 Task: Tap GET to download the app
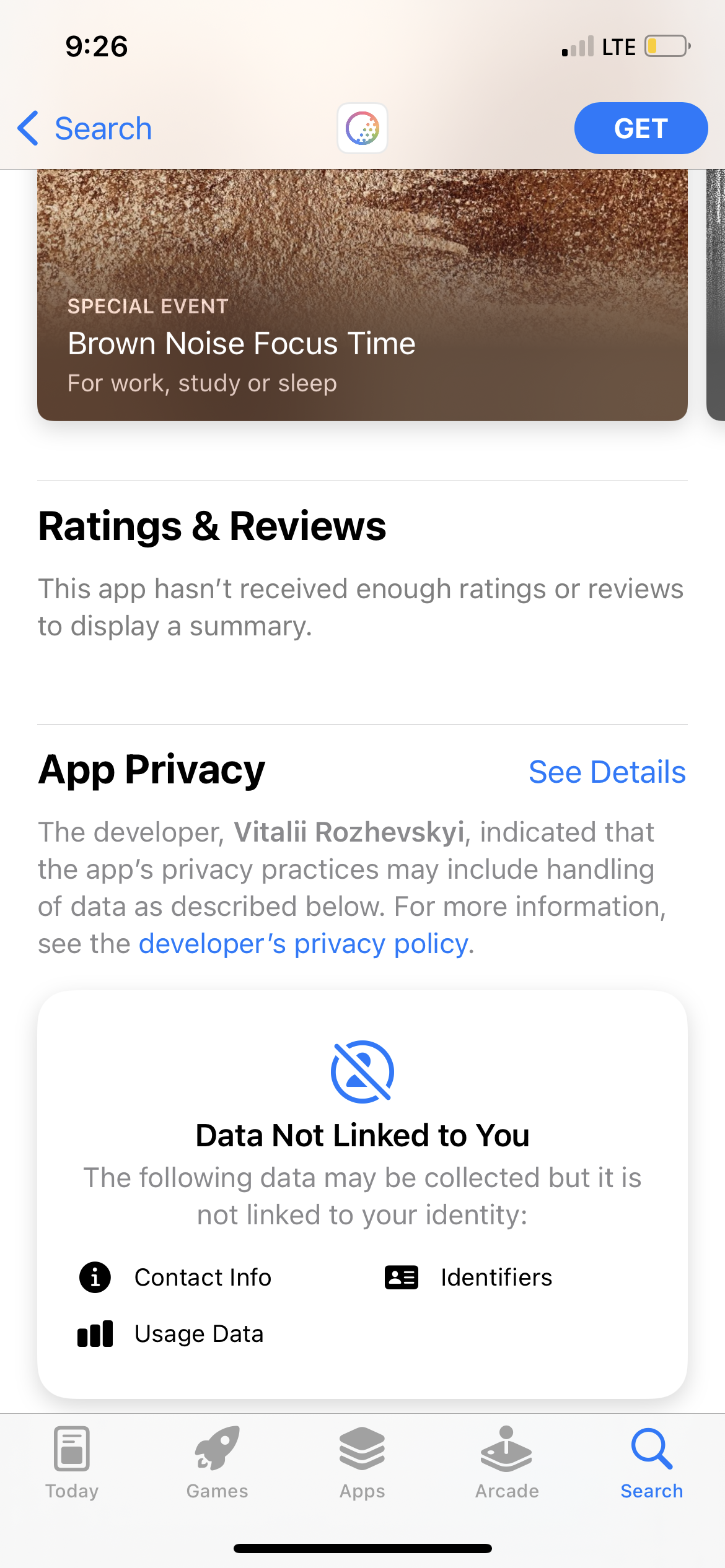641,128
